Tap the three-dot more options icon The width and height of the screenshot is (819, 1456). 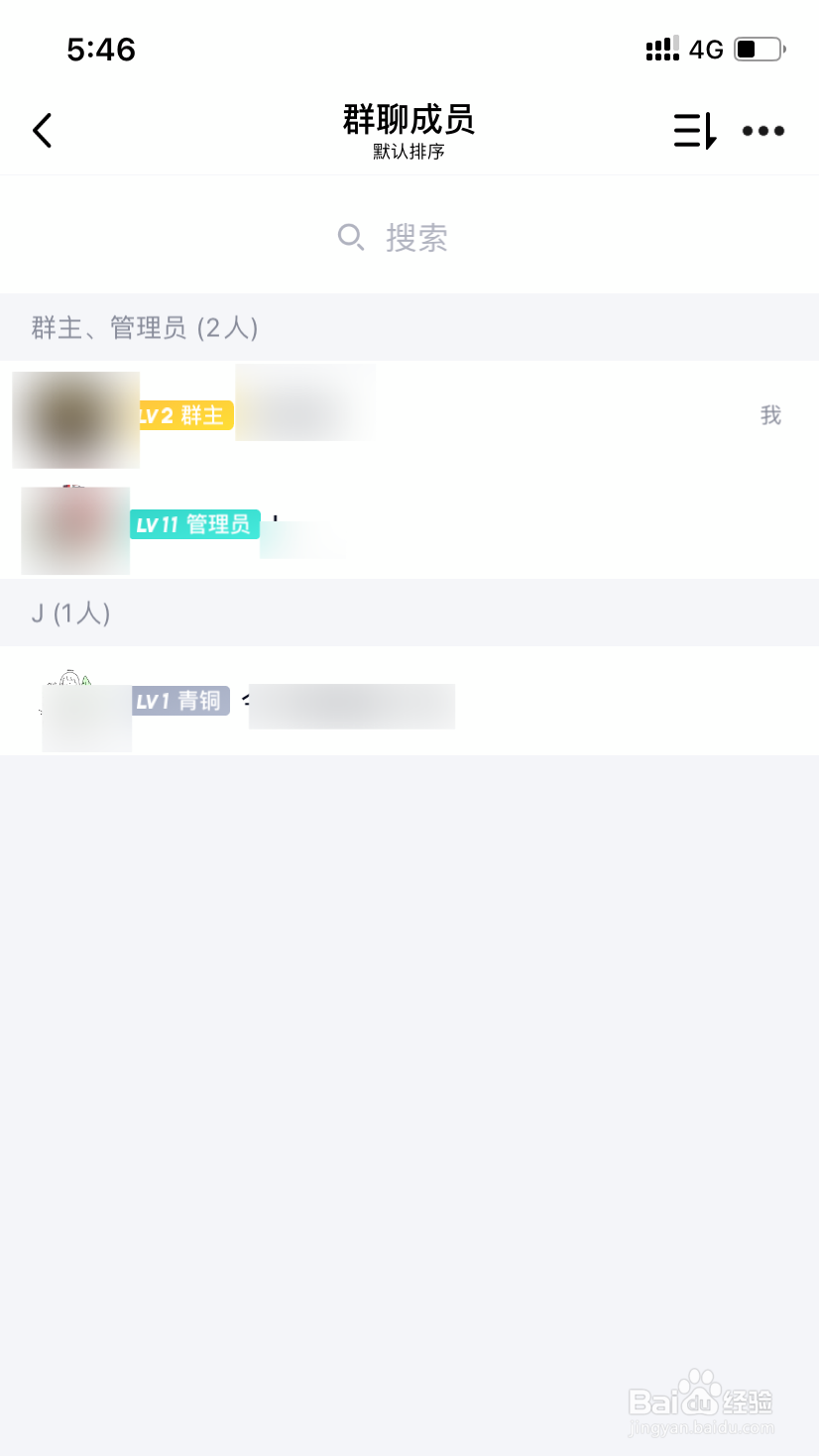(x=762, y=130)
